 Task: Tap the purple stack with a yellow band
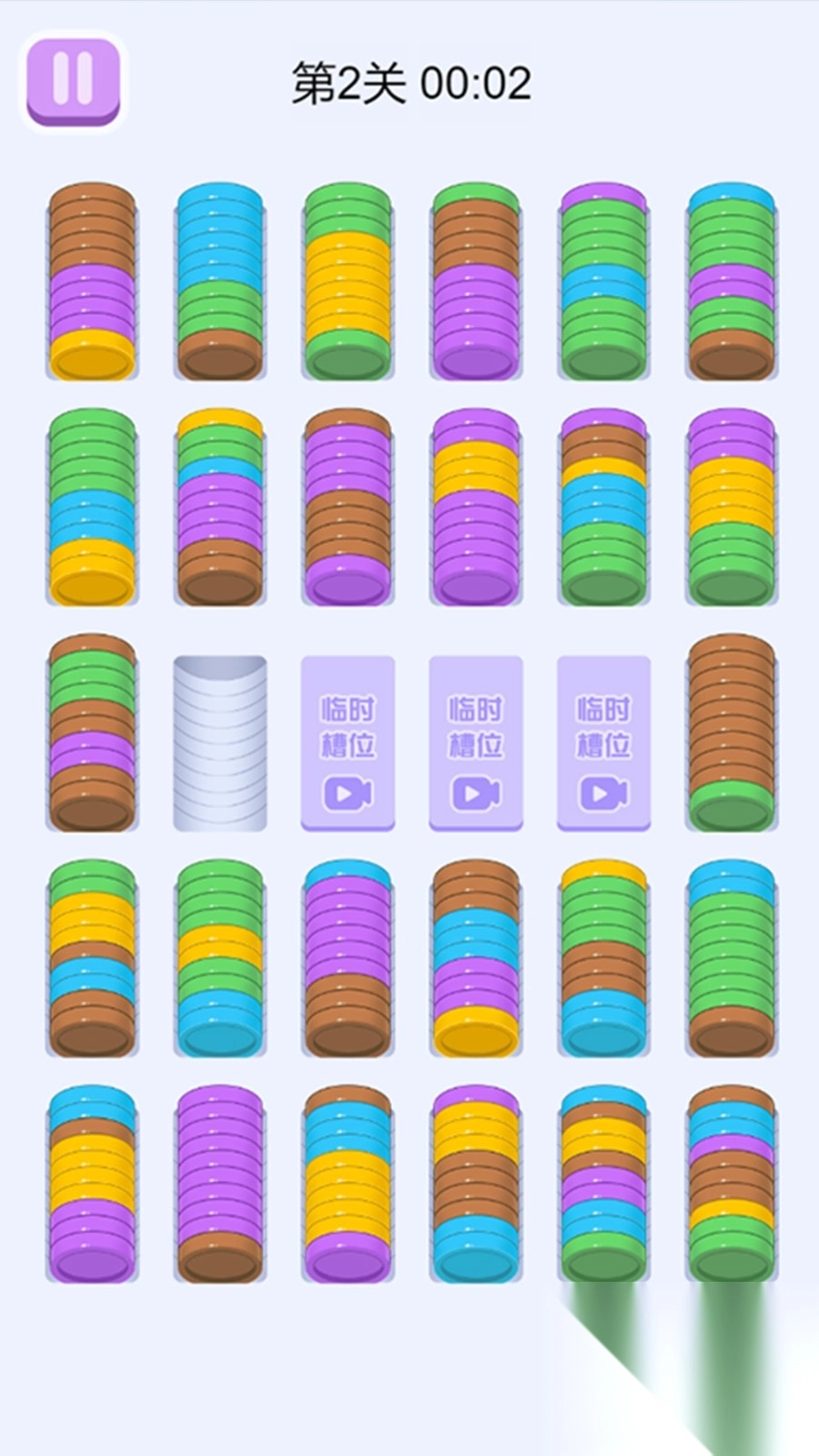(476, 508)
